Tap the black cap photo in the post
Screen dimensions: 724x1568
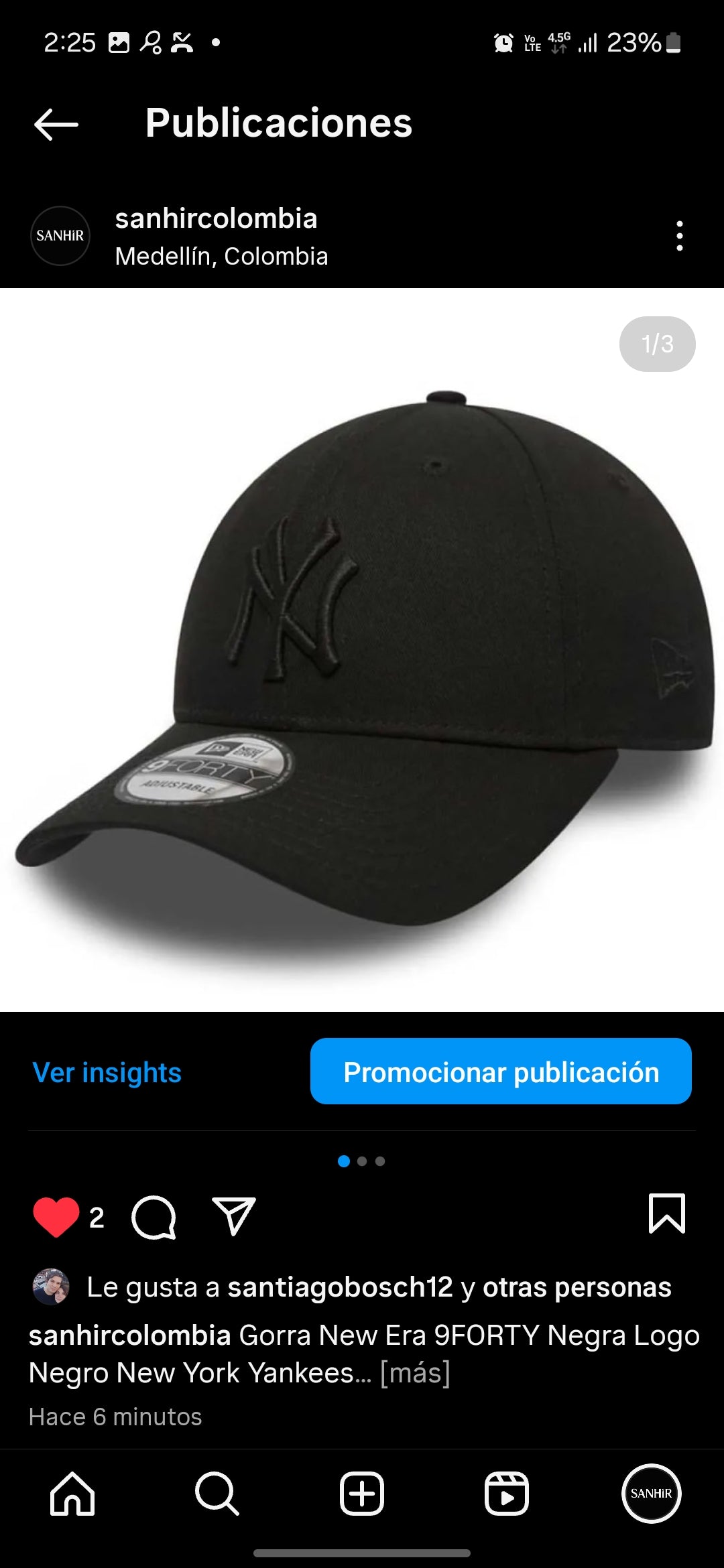click(362, 650)
